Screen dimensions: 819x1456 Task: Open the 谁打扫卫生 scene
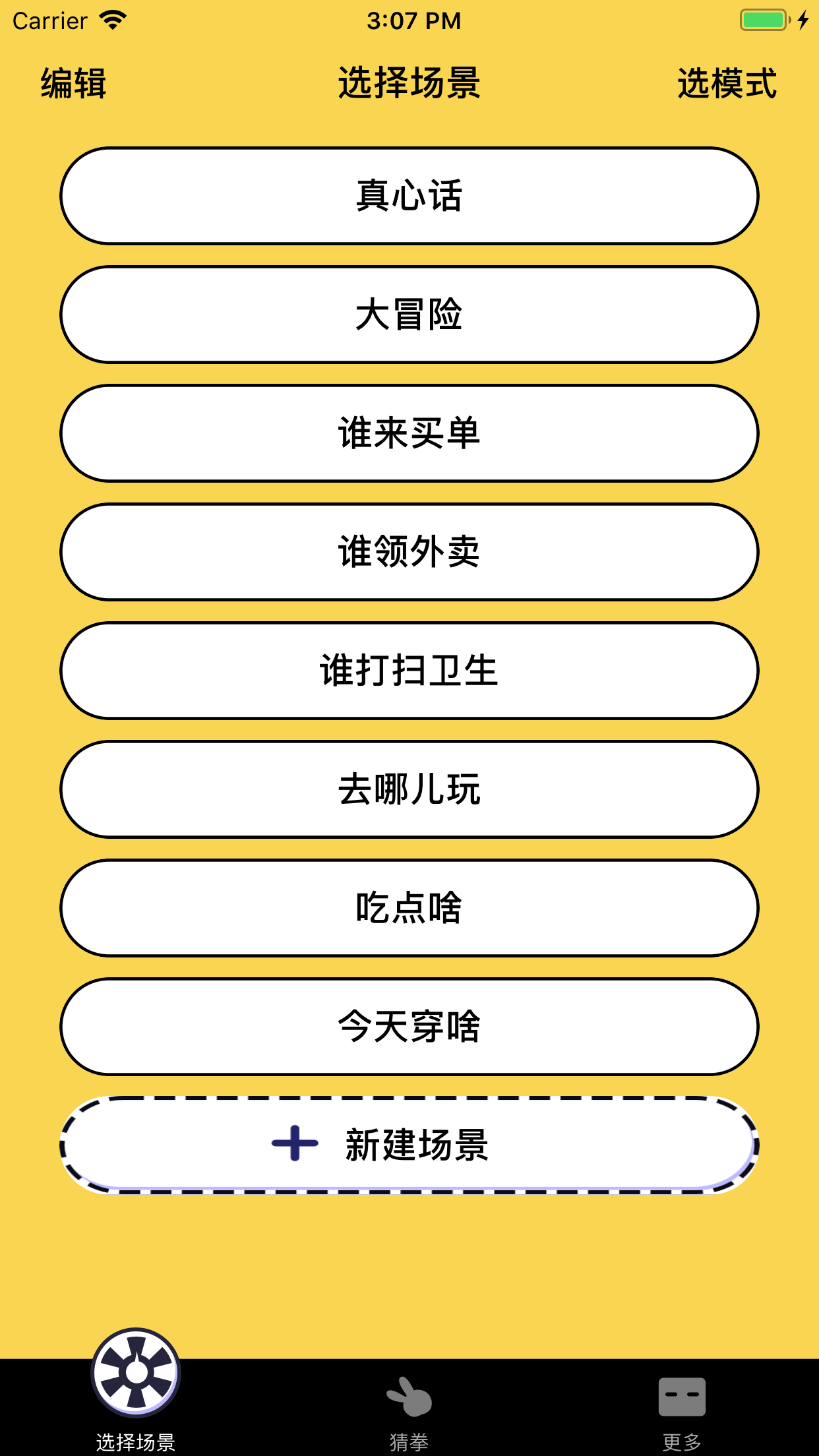click(409, 671)
